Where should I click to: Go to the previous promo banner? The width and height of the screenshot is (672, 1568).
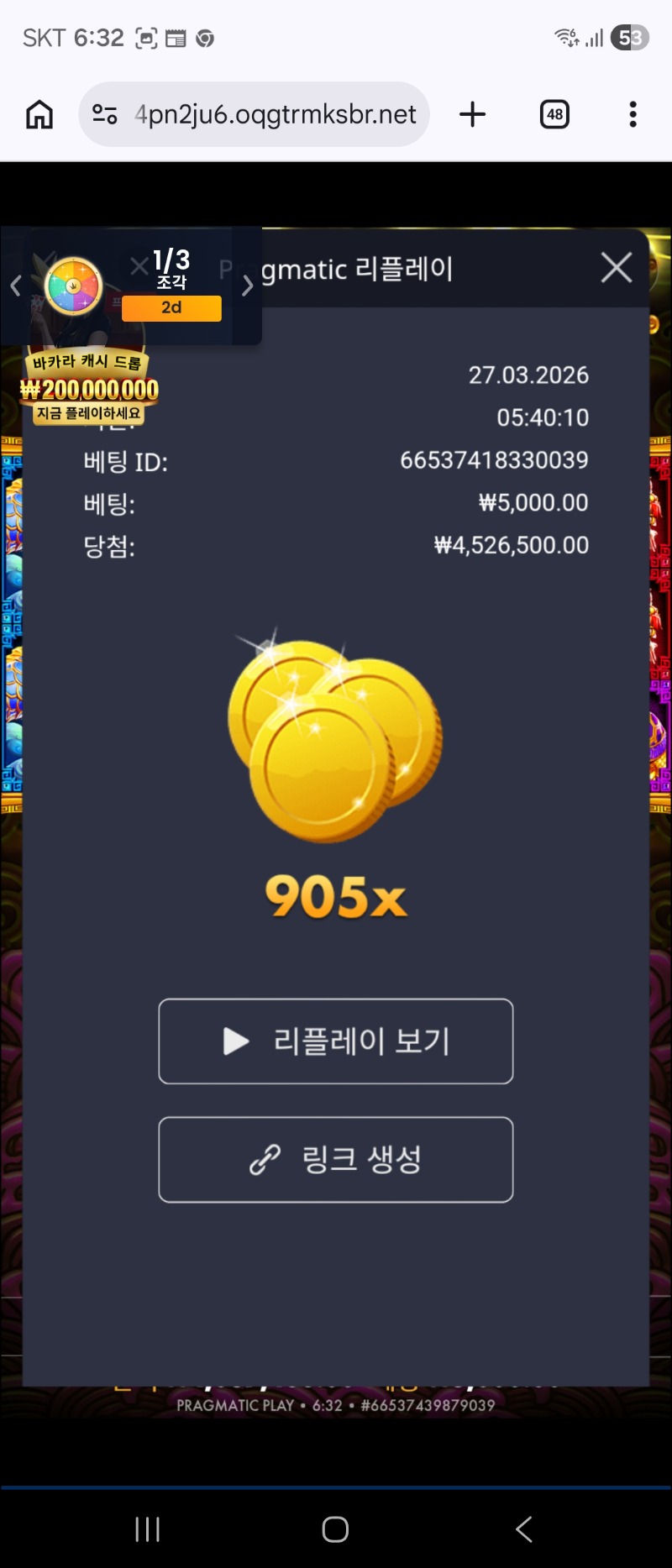pos(15,286)
